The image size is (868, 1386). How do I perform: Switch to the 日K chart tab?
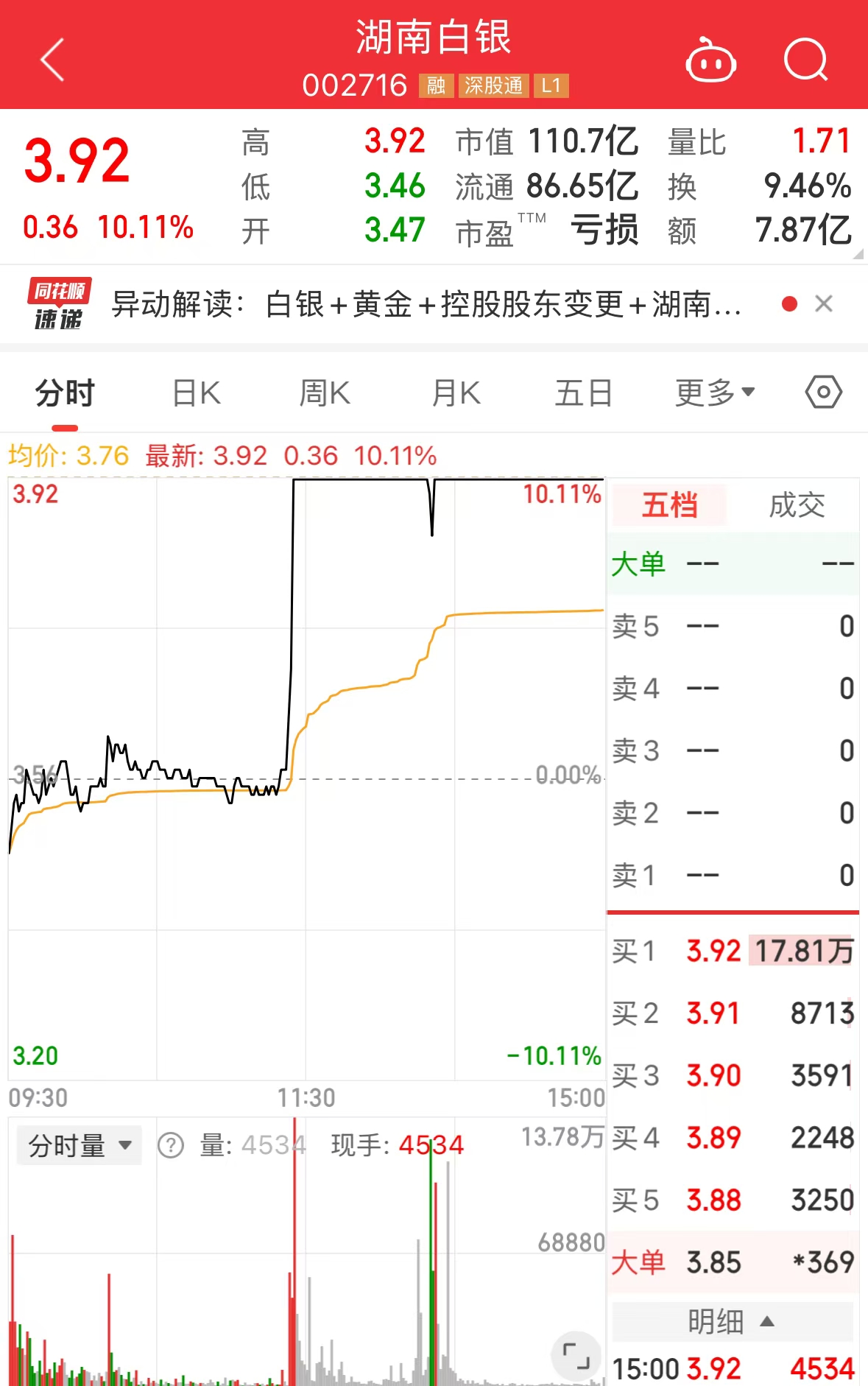196,393
